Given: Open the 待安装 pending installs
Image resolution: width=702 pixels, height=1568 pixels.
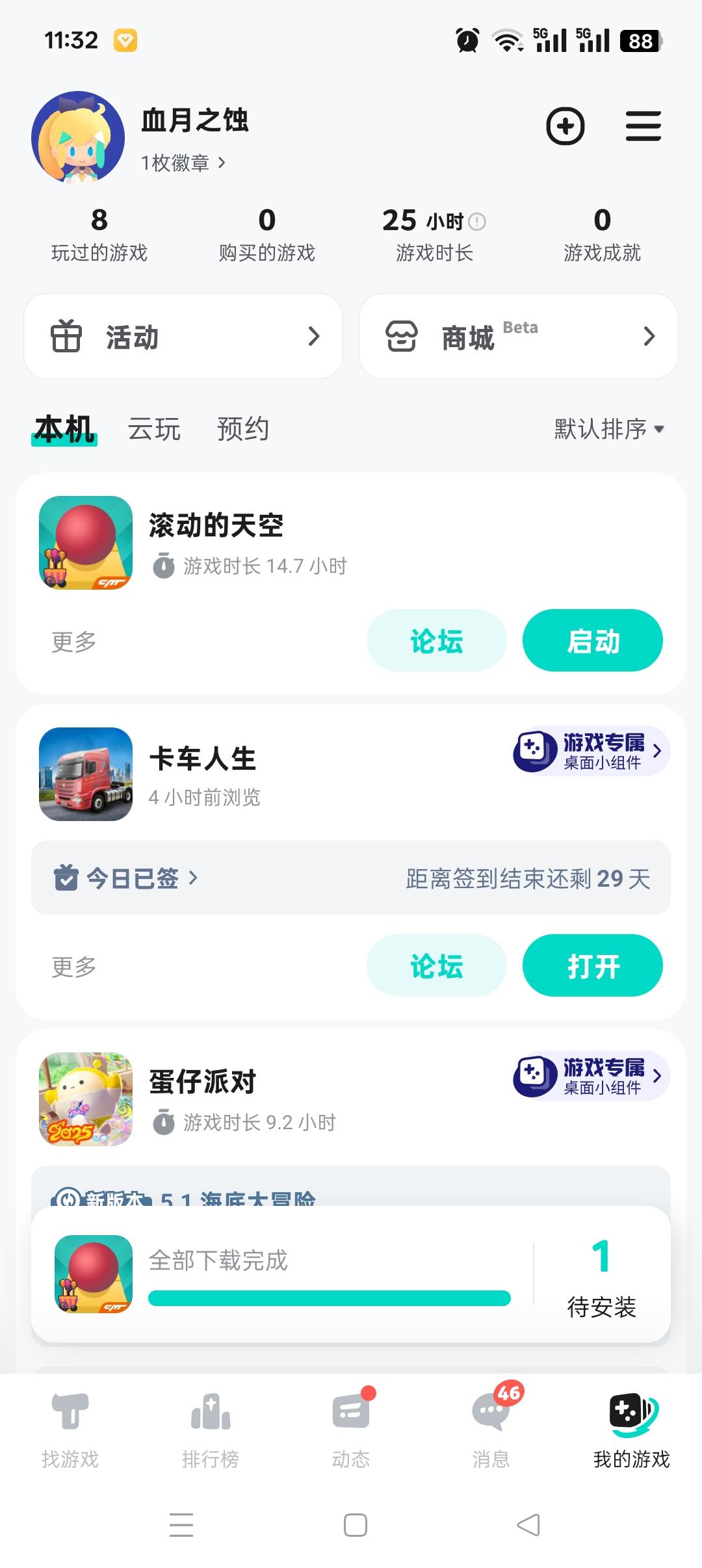Looking at the screenshot, I should (x=601, y=1275).
